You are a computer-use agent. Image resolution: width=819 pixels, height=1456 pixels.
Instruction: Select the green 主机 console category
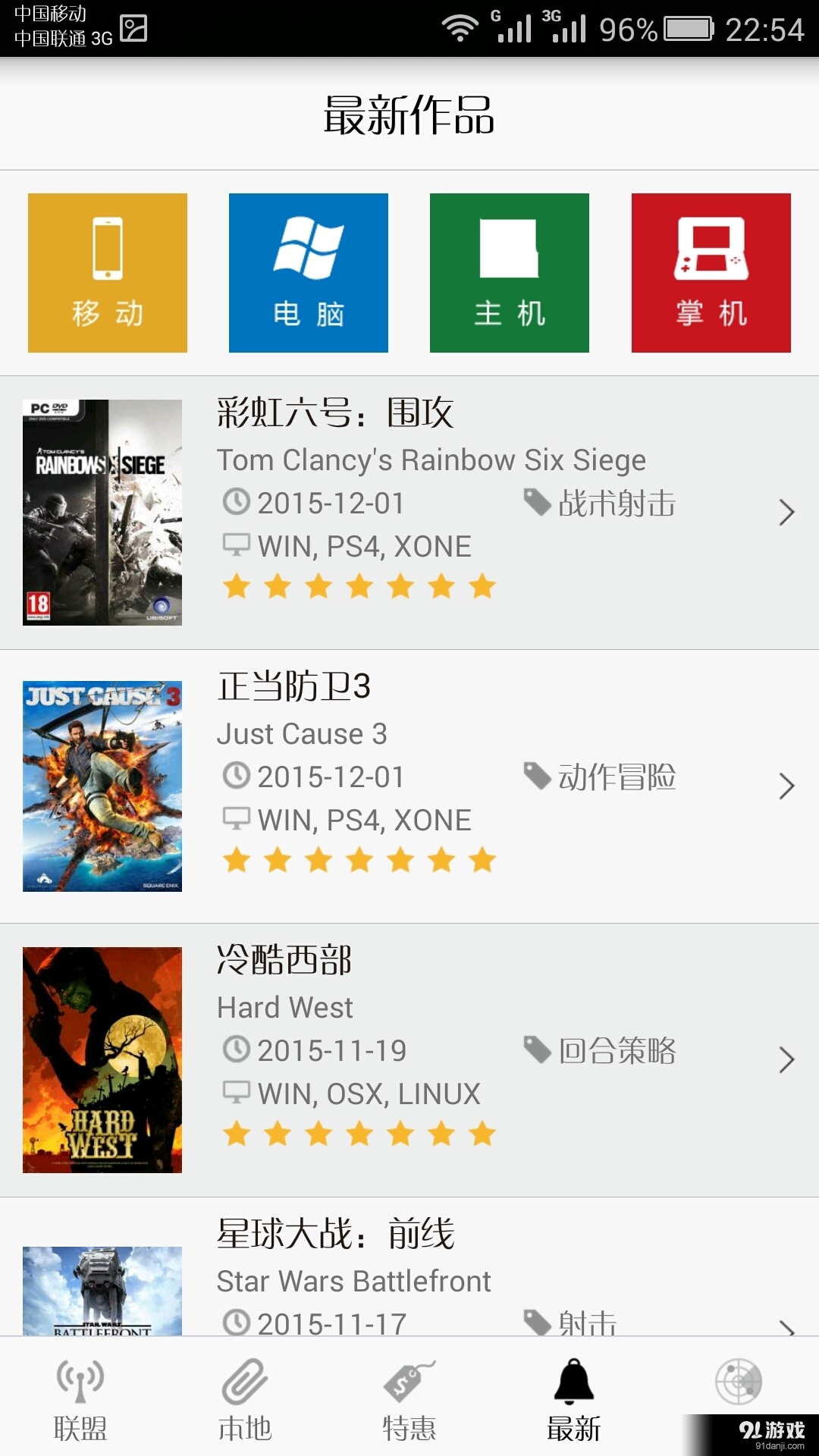[508, 273]
